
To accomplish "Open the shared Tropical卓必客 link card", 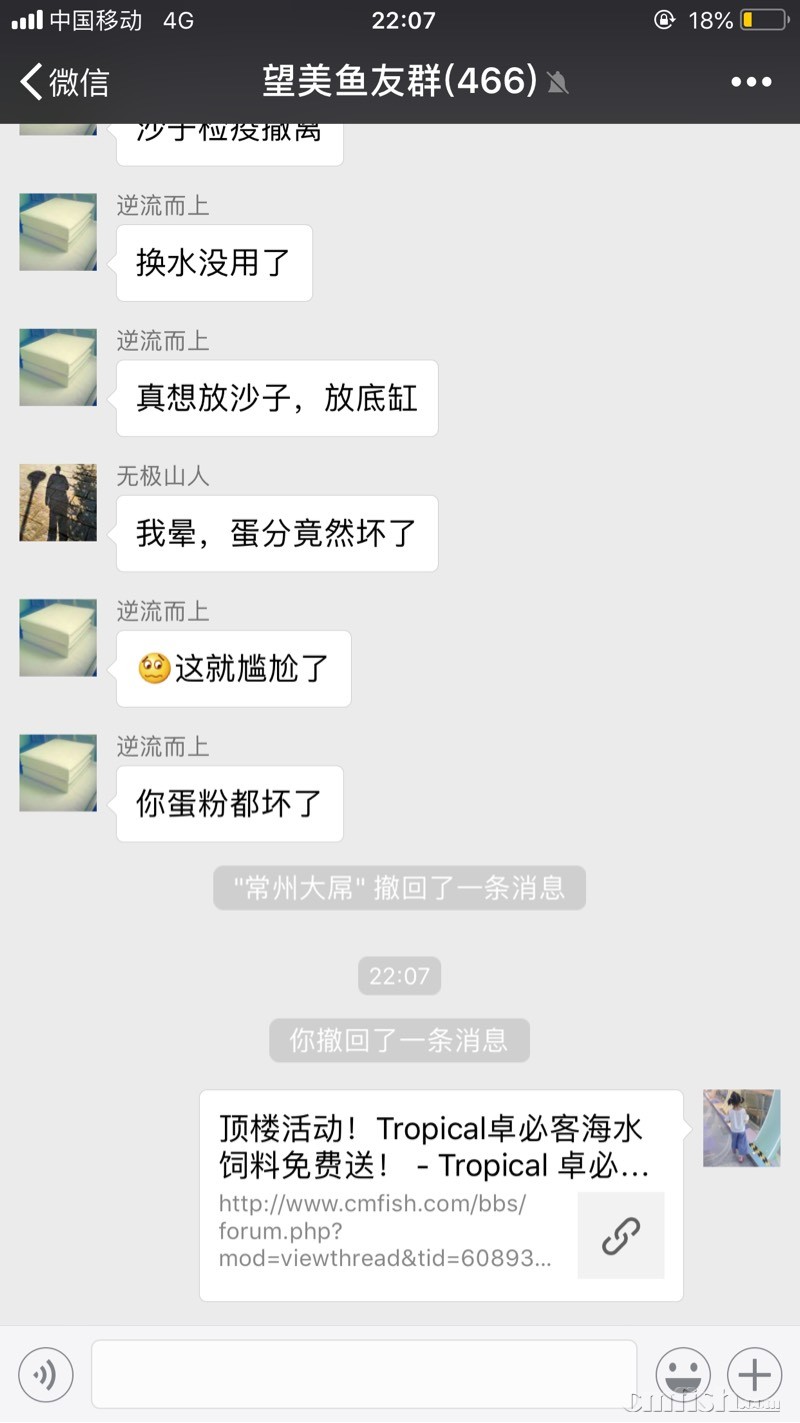I will pyautogui.click(x=441, y=1195).
